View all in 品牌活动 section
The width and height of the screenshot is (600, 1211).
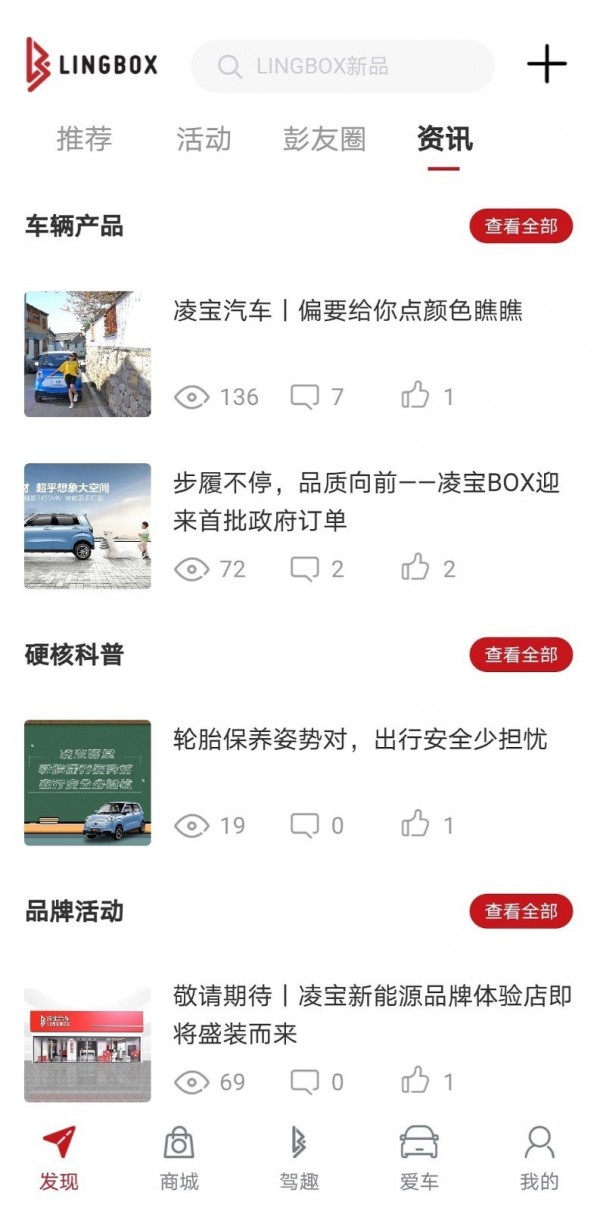[x=521, y=911]
